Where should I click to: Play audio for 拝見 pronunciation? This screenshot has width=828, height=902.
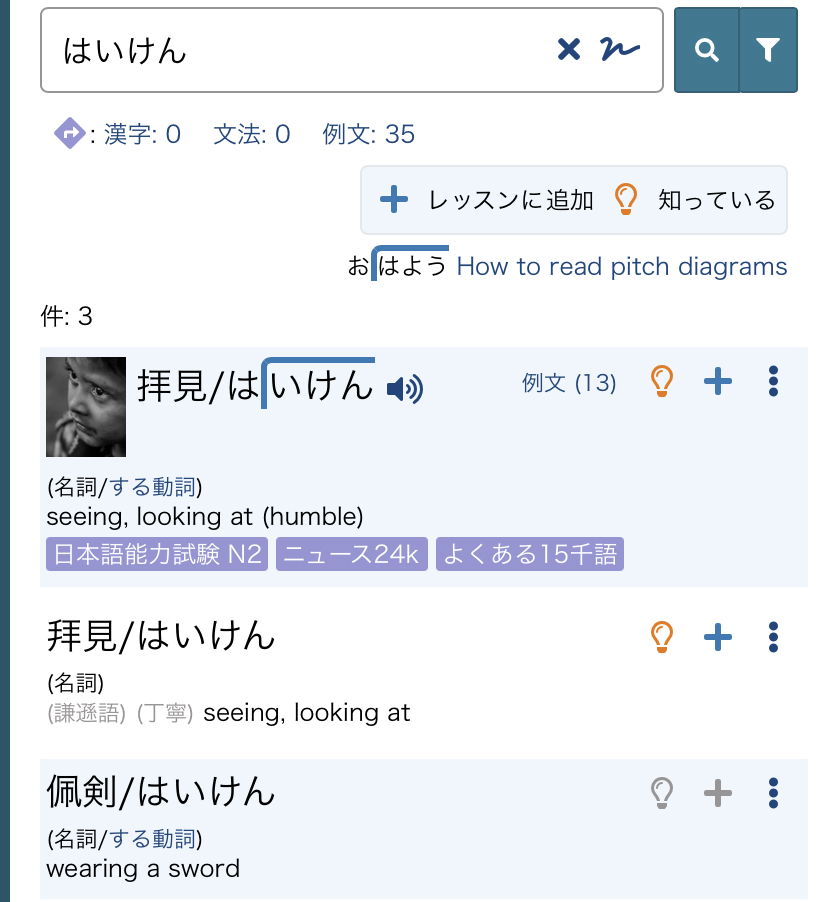point(404,389)
